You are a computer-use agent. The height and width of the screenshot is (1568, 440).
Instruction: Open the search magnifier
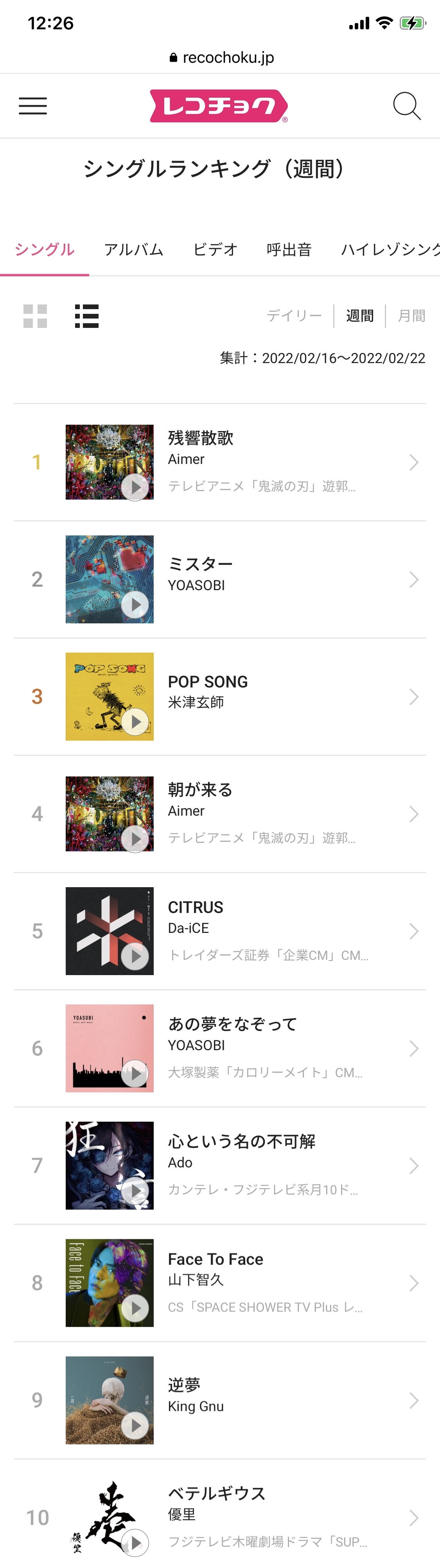coord(406,106)
